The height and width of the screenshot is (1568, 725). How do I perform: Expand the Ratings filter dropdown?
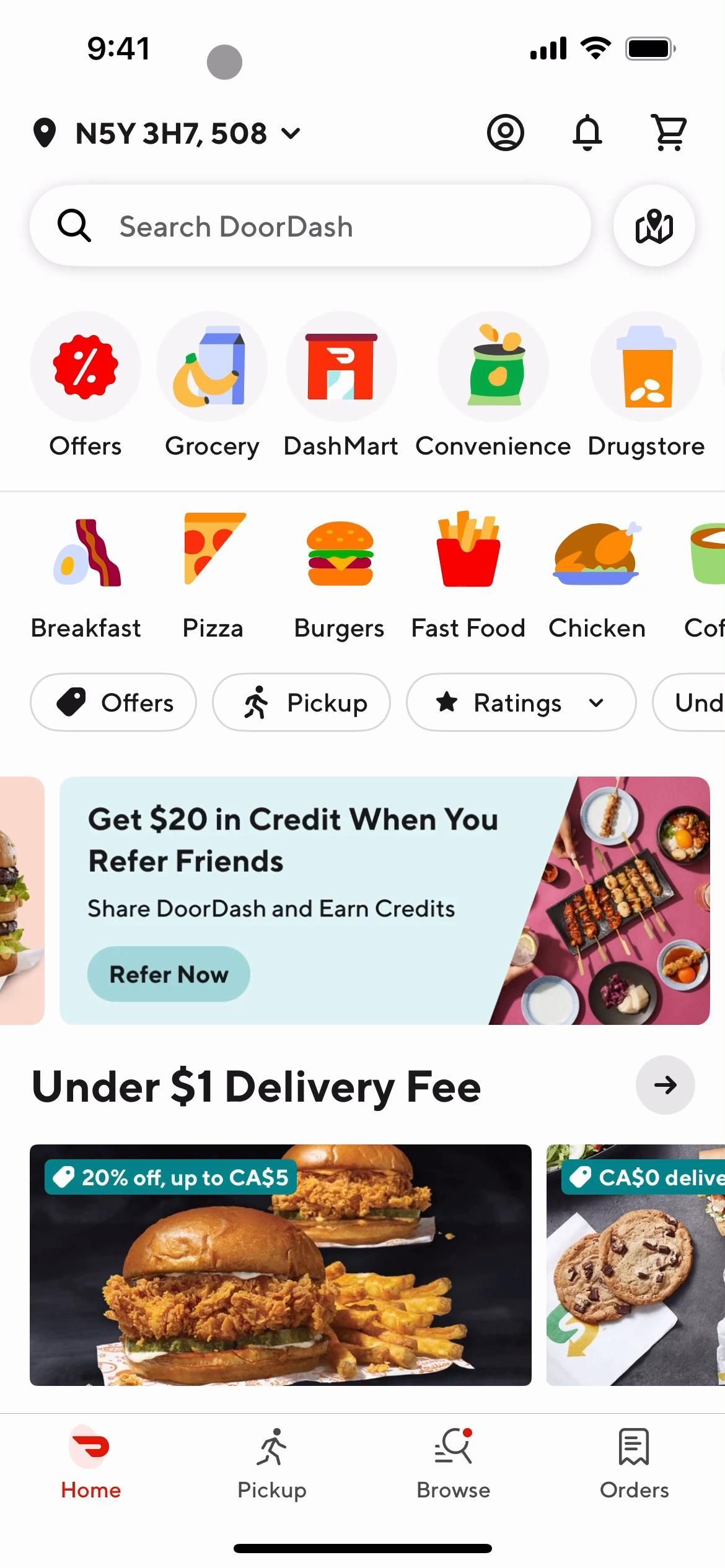(x=521, y=702)
